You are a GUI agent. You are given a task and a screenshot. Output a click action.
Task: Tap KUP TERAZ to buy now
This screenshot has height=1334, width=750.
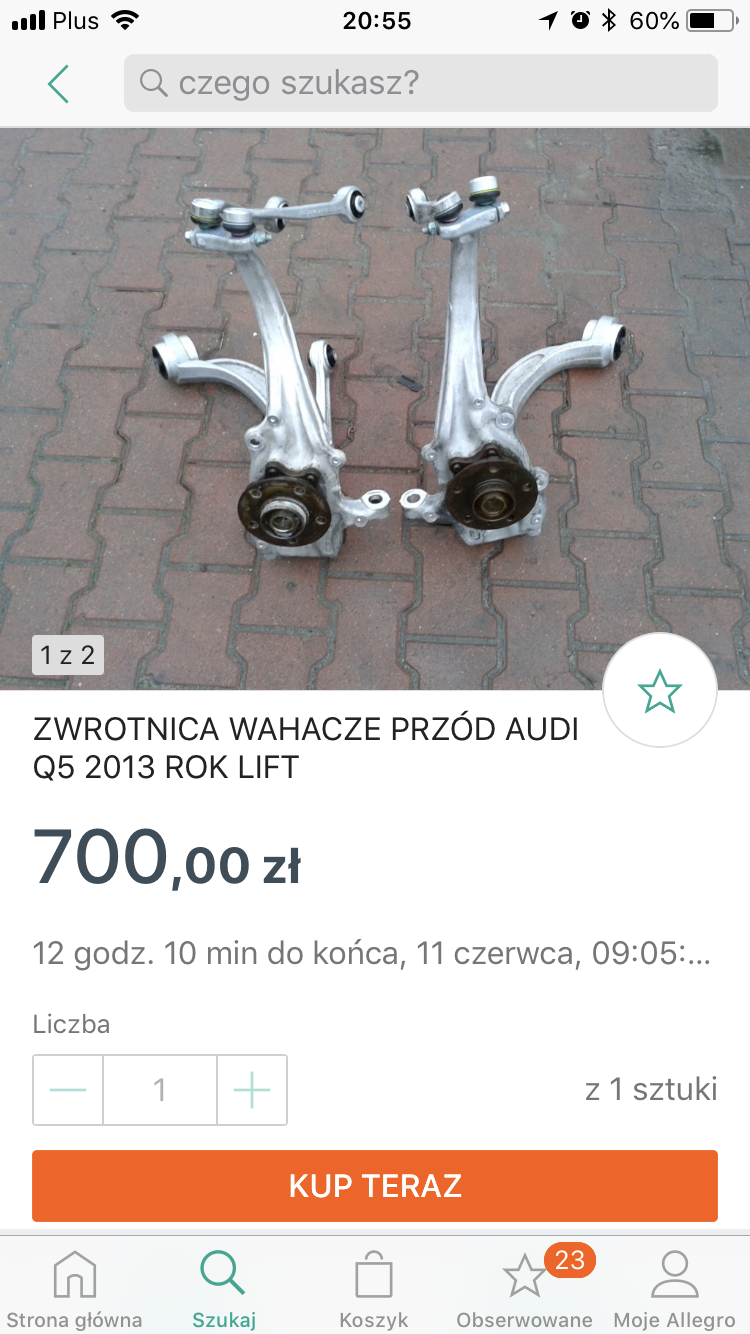coord(375,1186)
